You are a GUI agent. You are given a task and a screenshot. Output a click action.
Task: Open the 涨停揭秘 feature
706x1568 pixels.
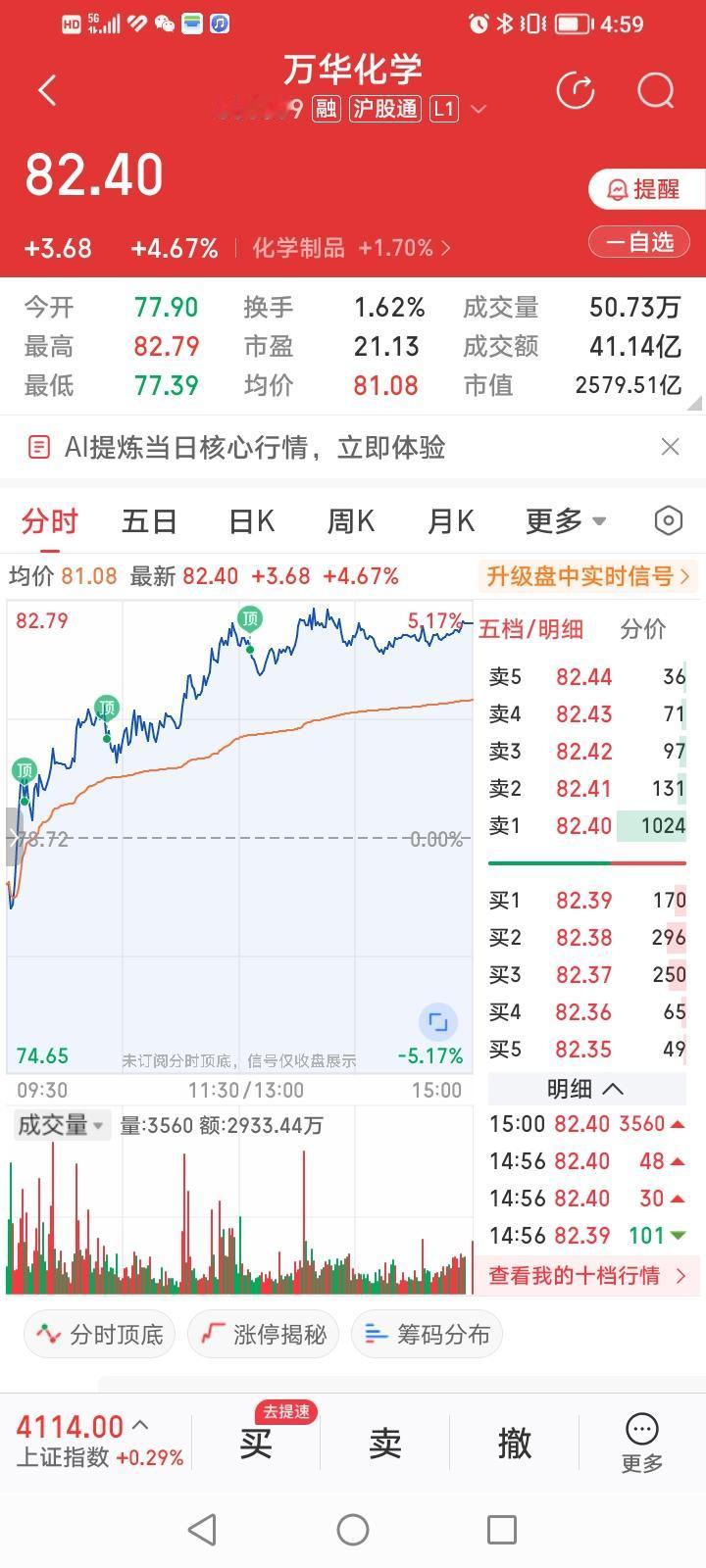[263, 1334]
